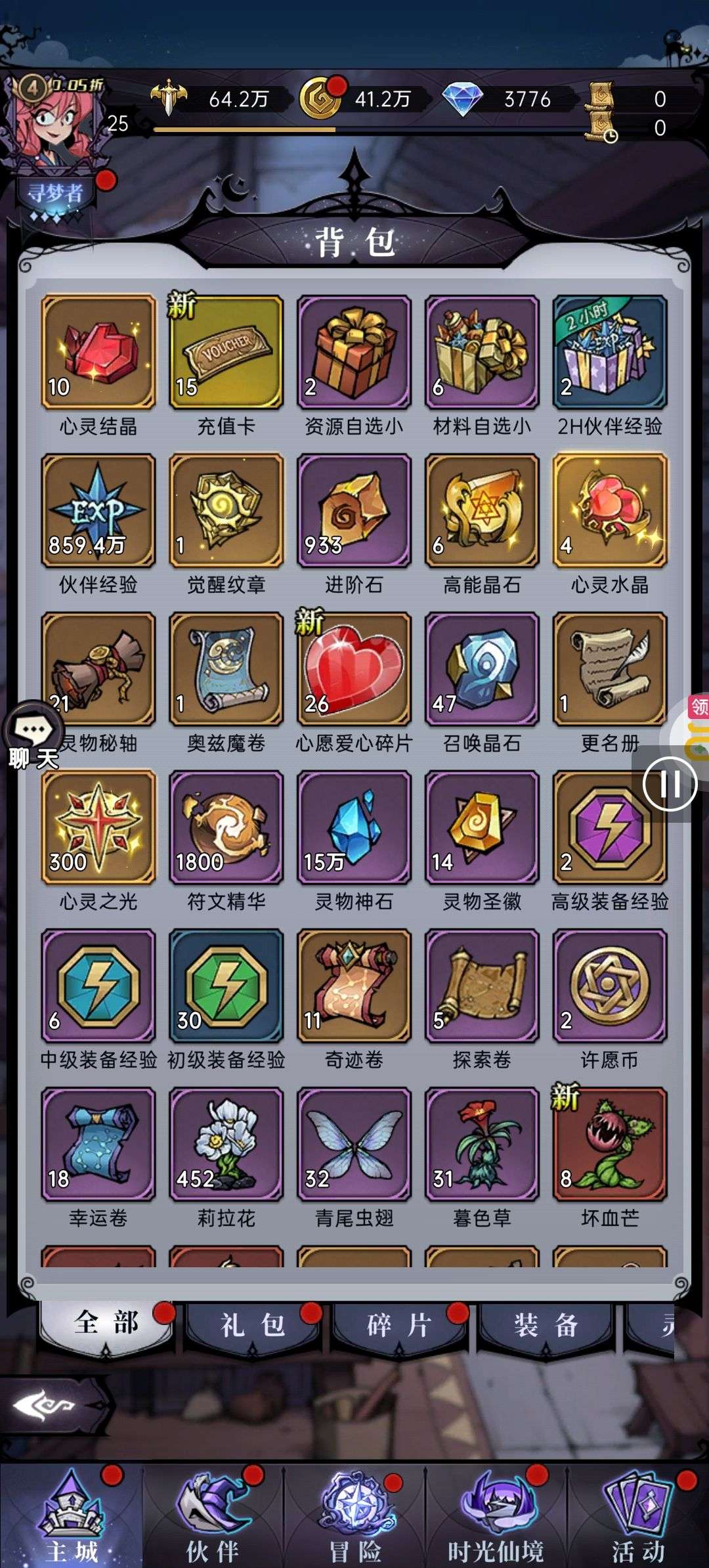
Task: Open the 许愿币 coin item
Action: [610, 986]
